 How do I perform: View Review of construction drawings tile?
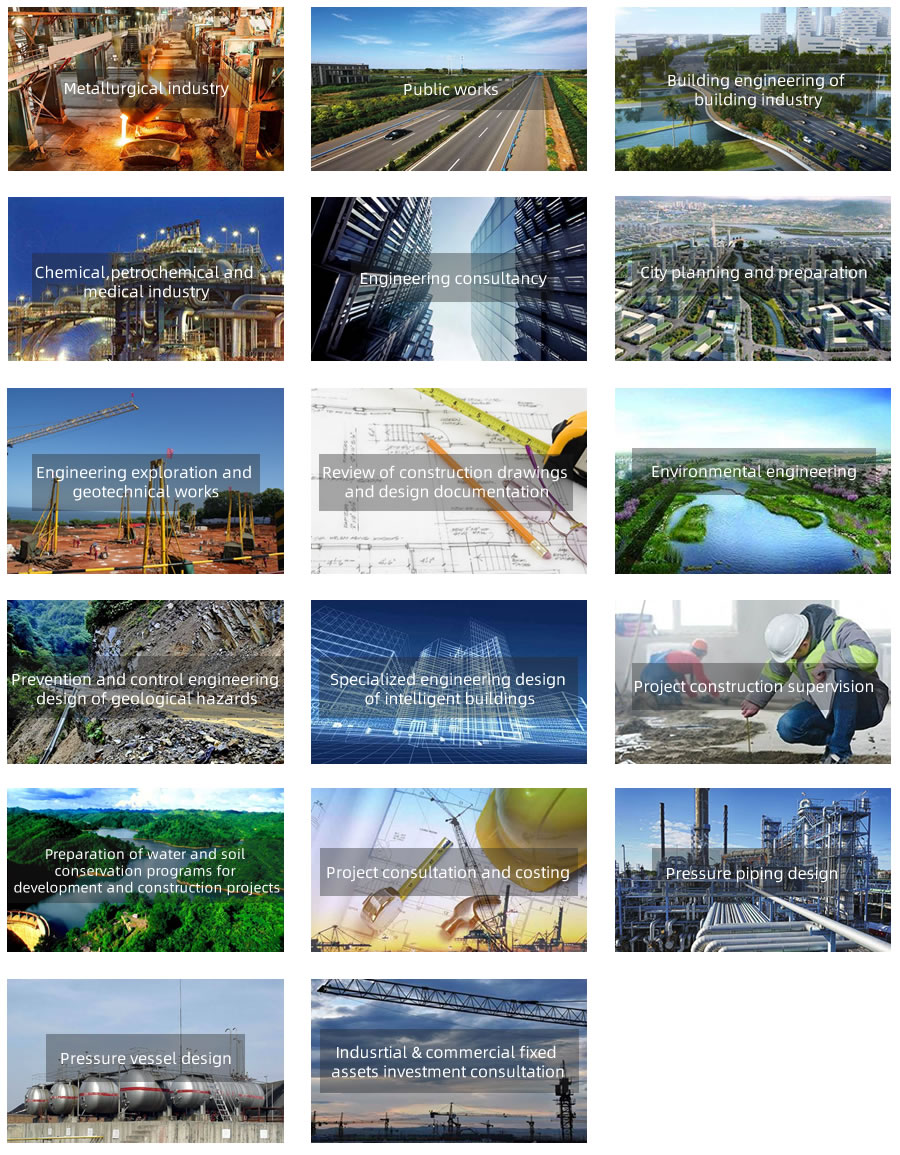(449, 481)
